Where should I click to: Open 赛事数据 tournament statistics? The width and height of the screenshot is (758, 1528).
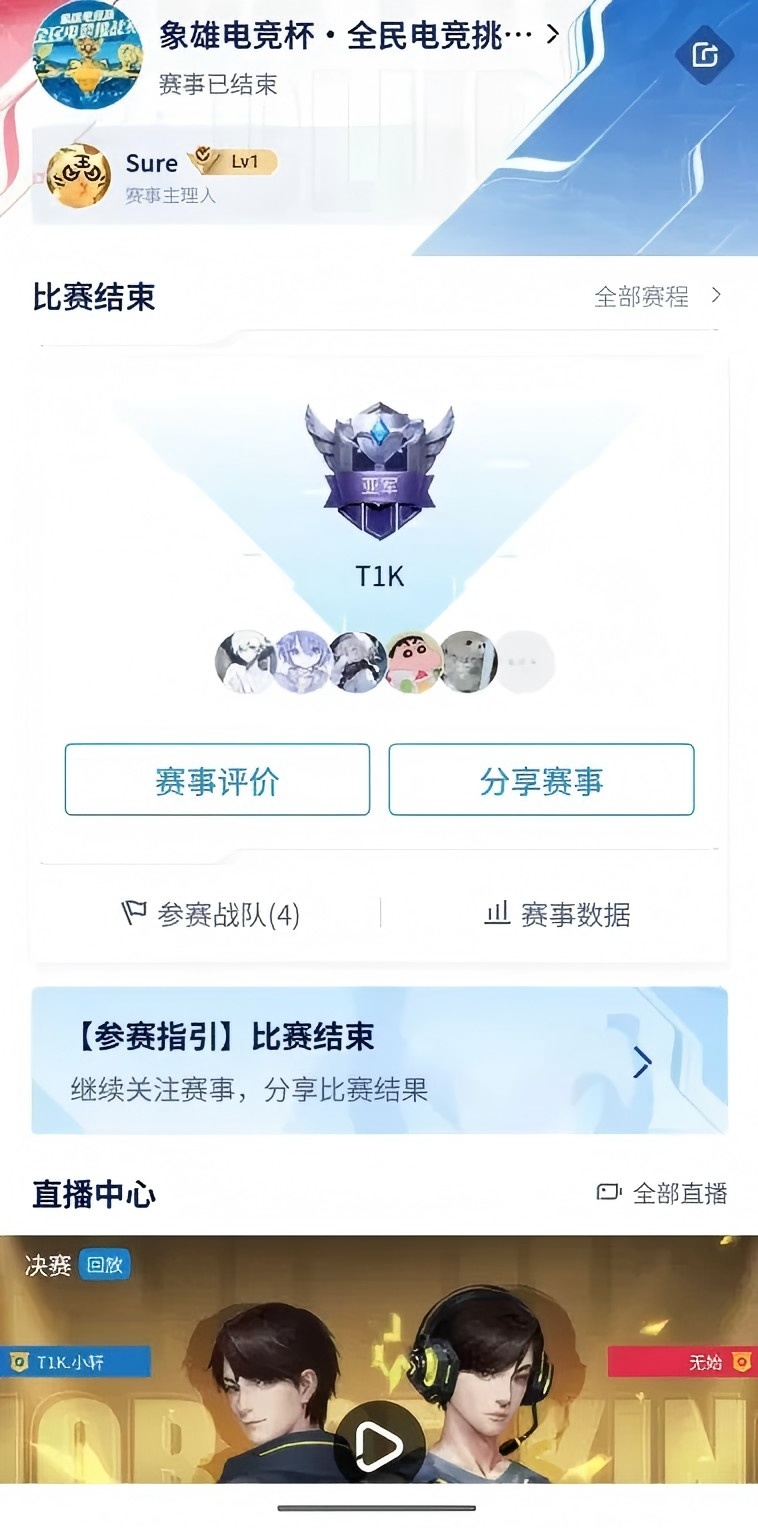[x=557, y=914]
